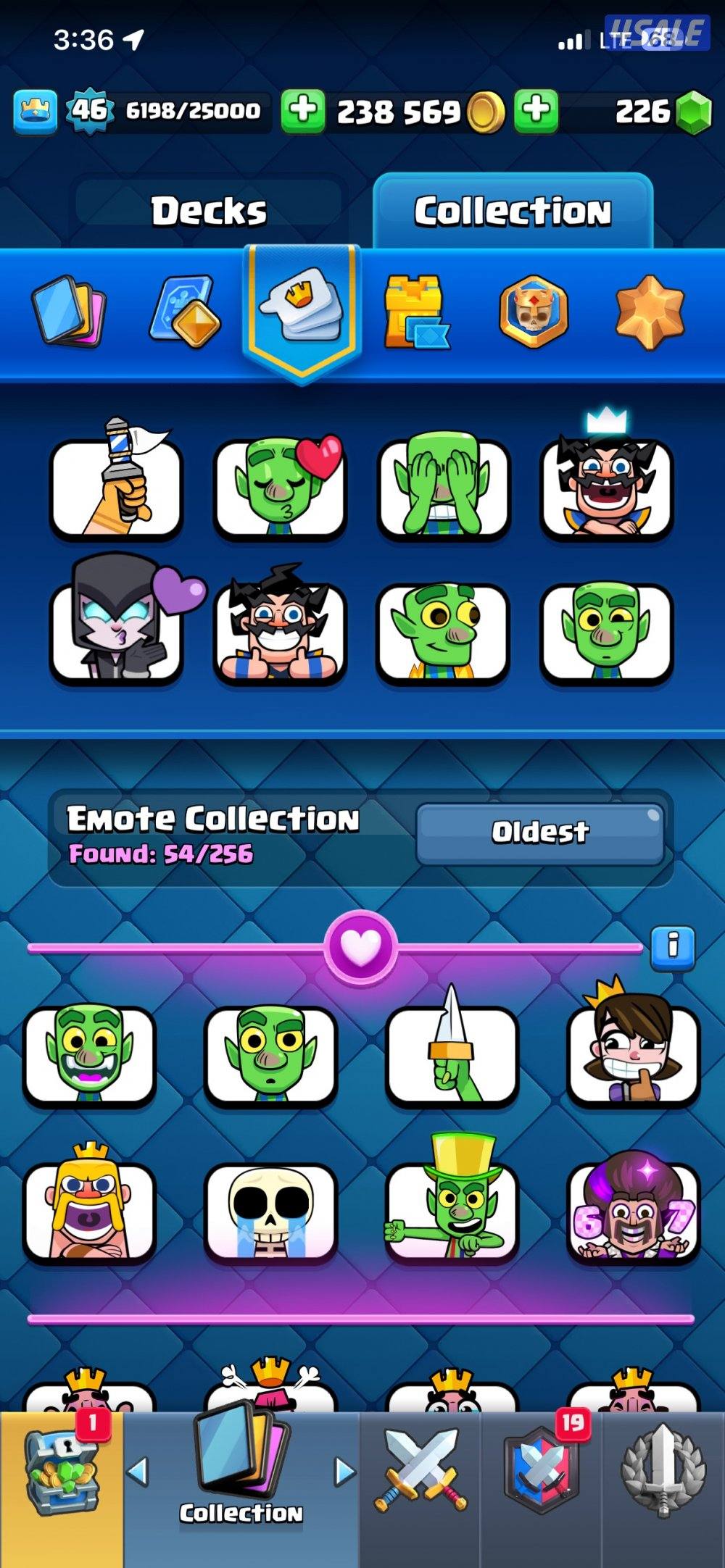Switch to the Decks tab
Image resolution: width=725 pixels, height=1568 pixels.
209,211
